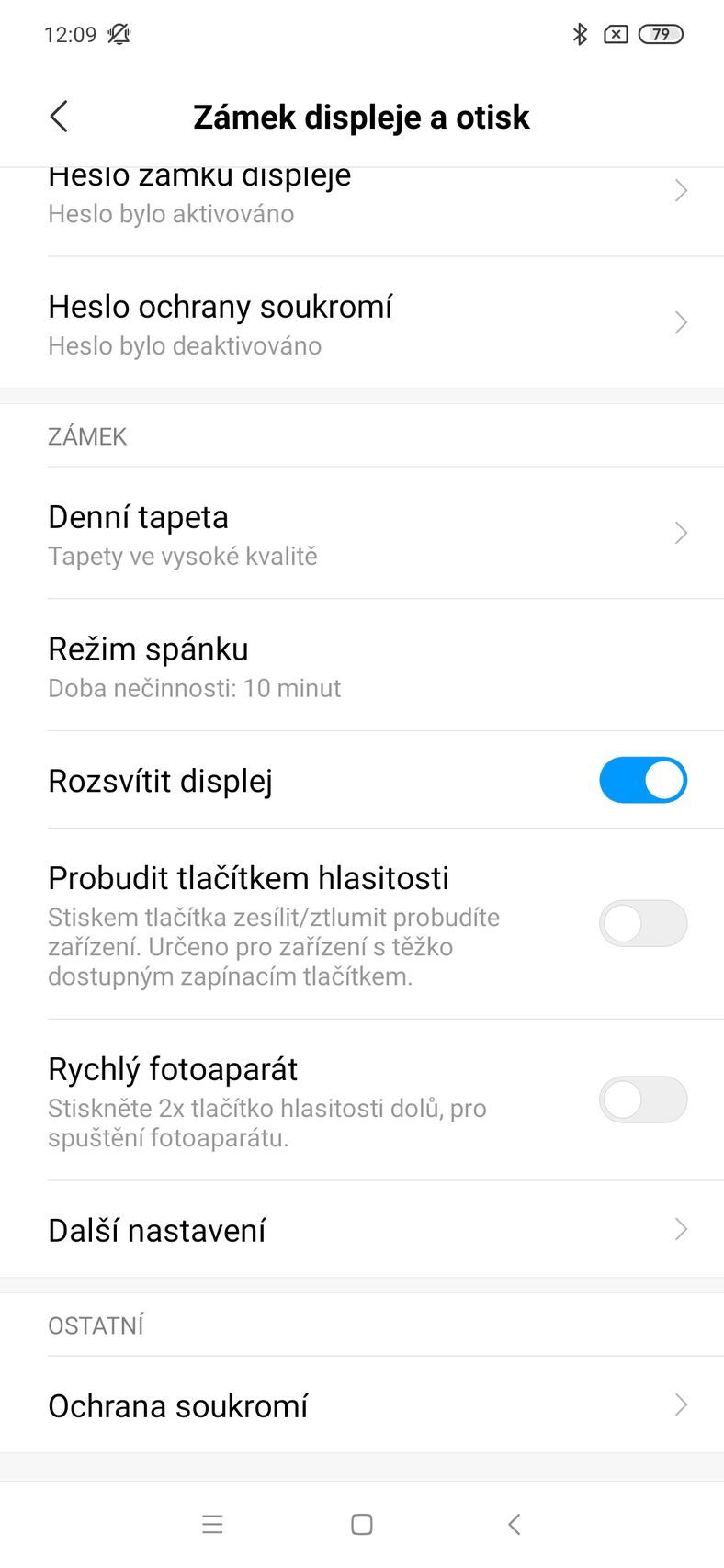The height and width of the screenshot is (1568, 724).
Task: Tap the battery indicator showing 79
Action: [660, 33]
